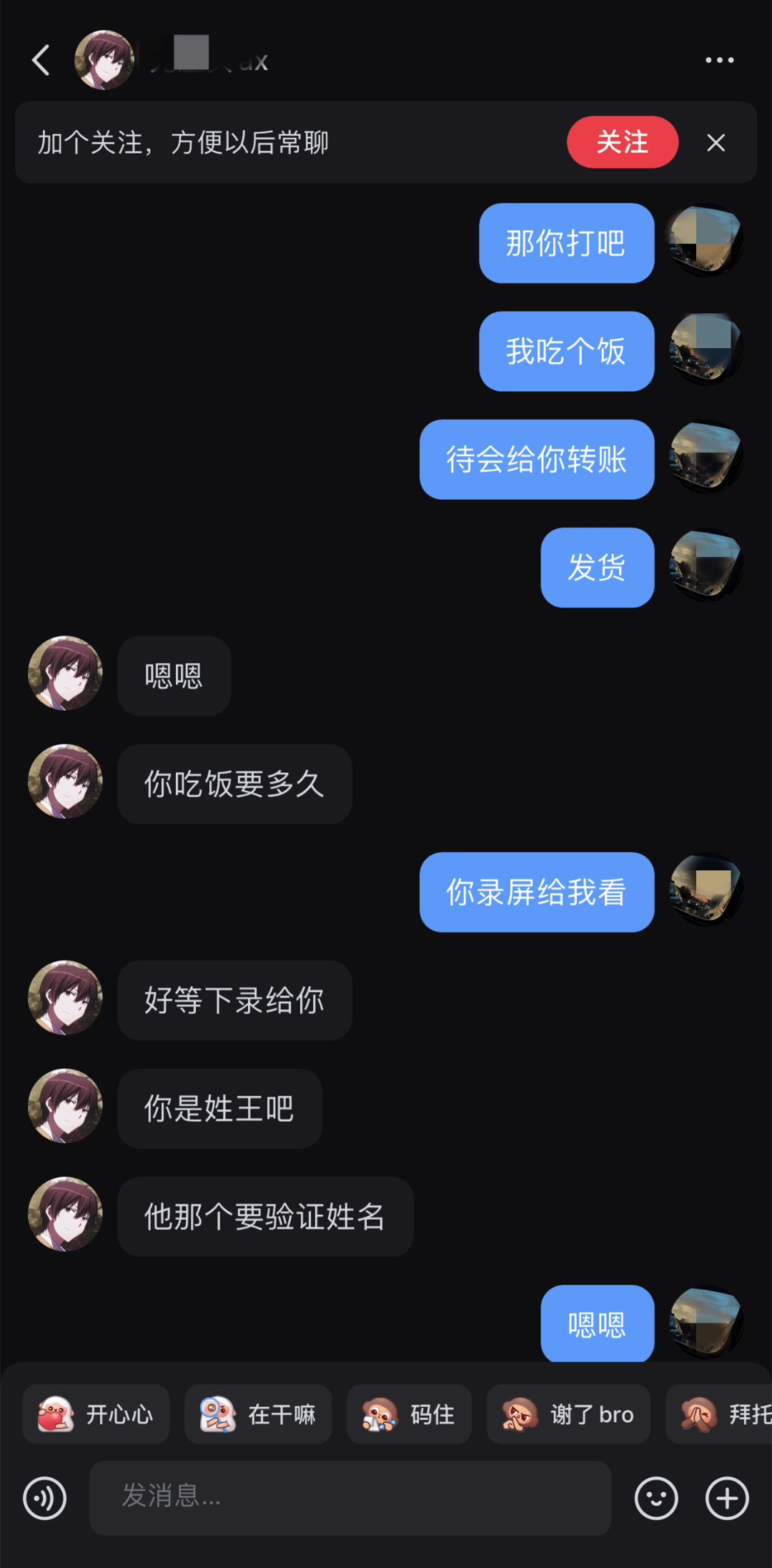The width and height of the screenshot is (772, 1568).
Task: Open the contact's profile avatar in header
Action: (104, 60)
